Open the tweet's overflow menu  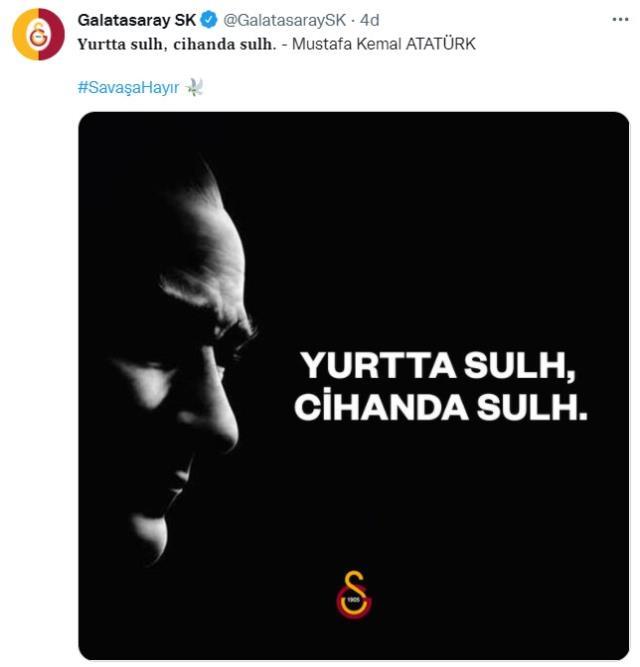[x=620, y=20]
